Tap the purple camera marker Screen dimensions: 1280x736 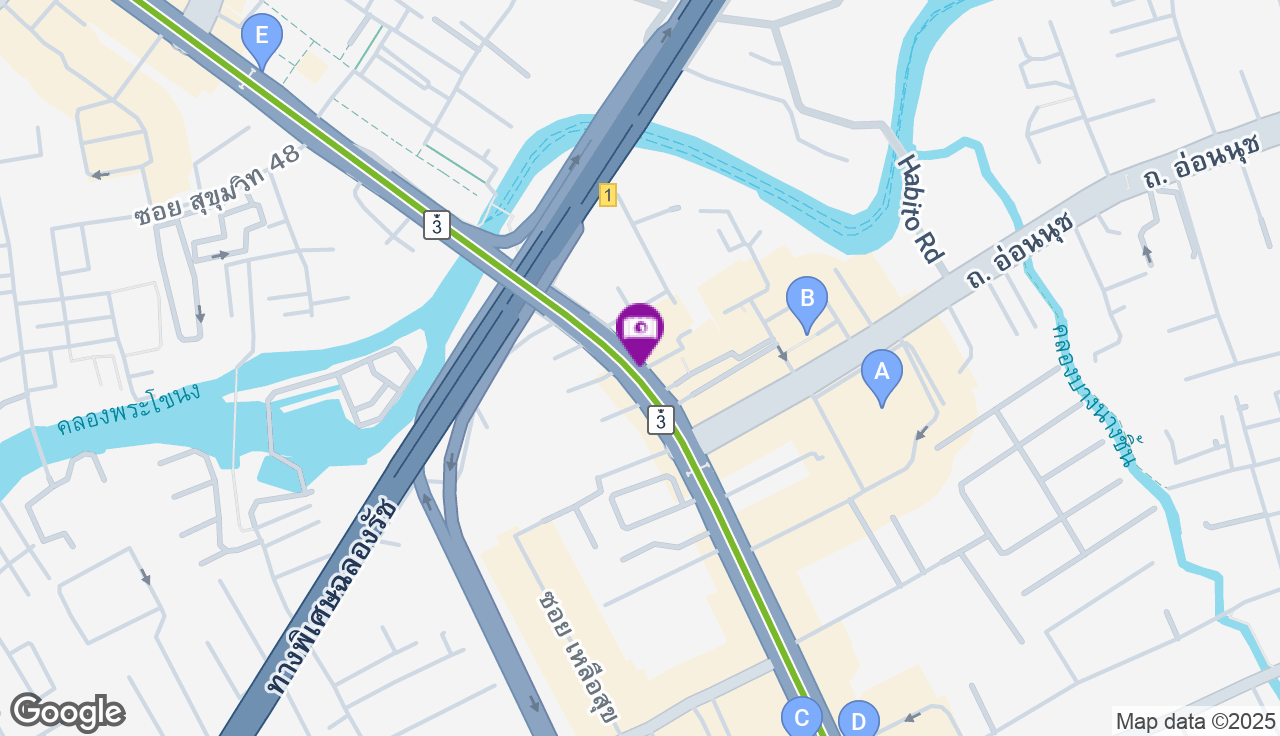[x=639, y=329]
